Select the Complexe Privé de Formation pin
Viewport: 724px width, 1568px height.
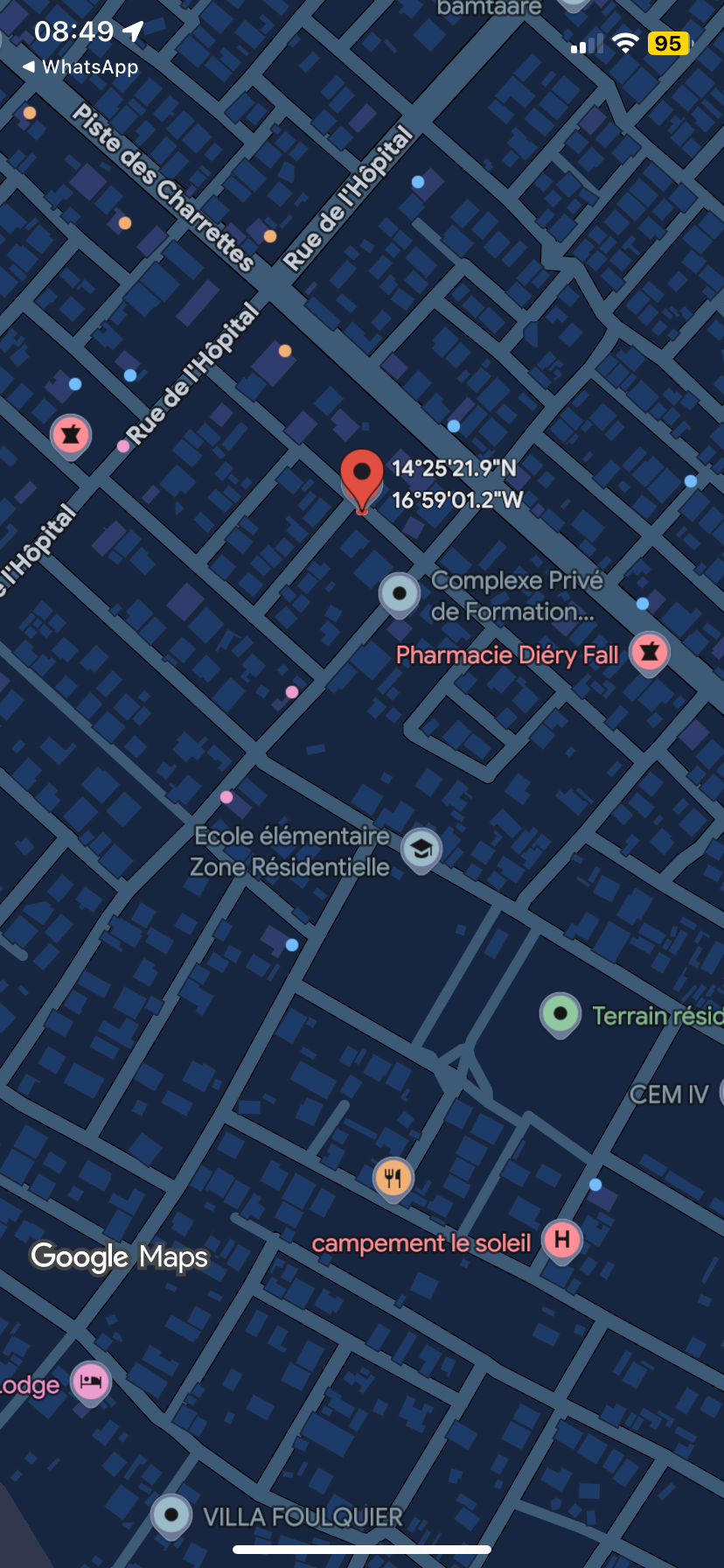400,594
